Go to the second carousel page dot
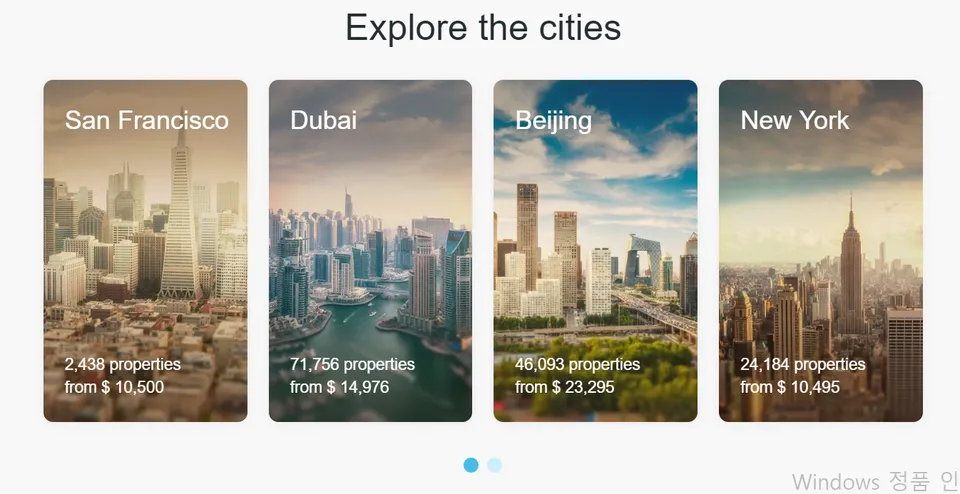This screenshot has height=494, width=960. pyautogui.click(x=494, y=465)
